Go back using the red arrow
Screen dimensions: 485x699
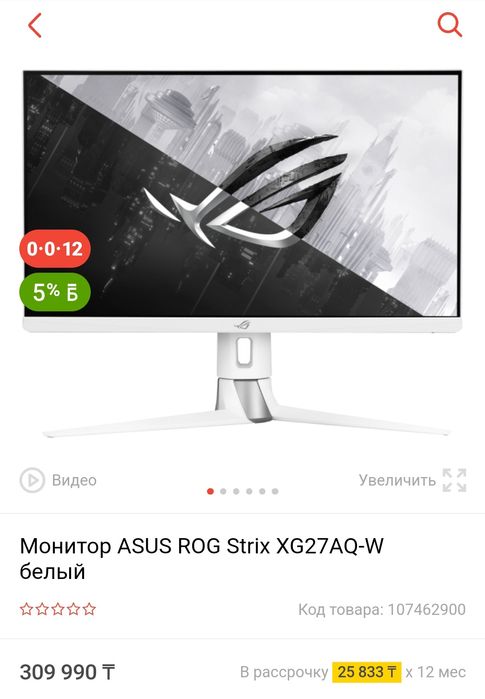35,25
